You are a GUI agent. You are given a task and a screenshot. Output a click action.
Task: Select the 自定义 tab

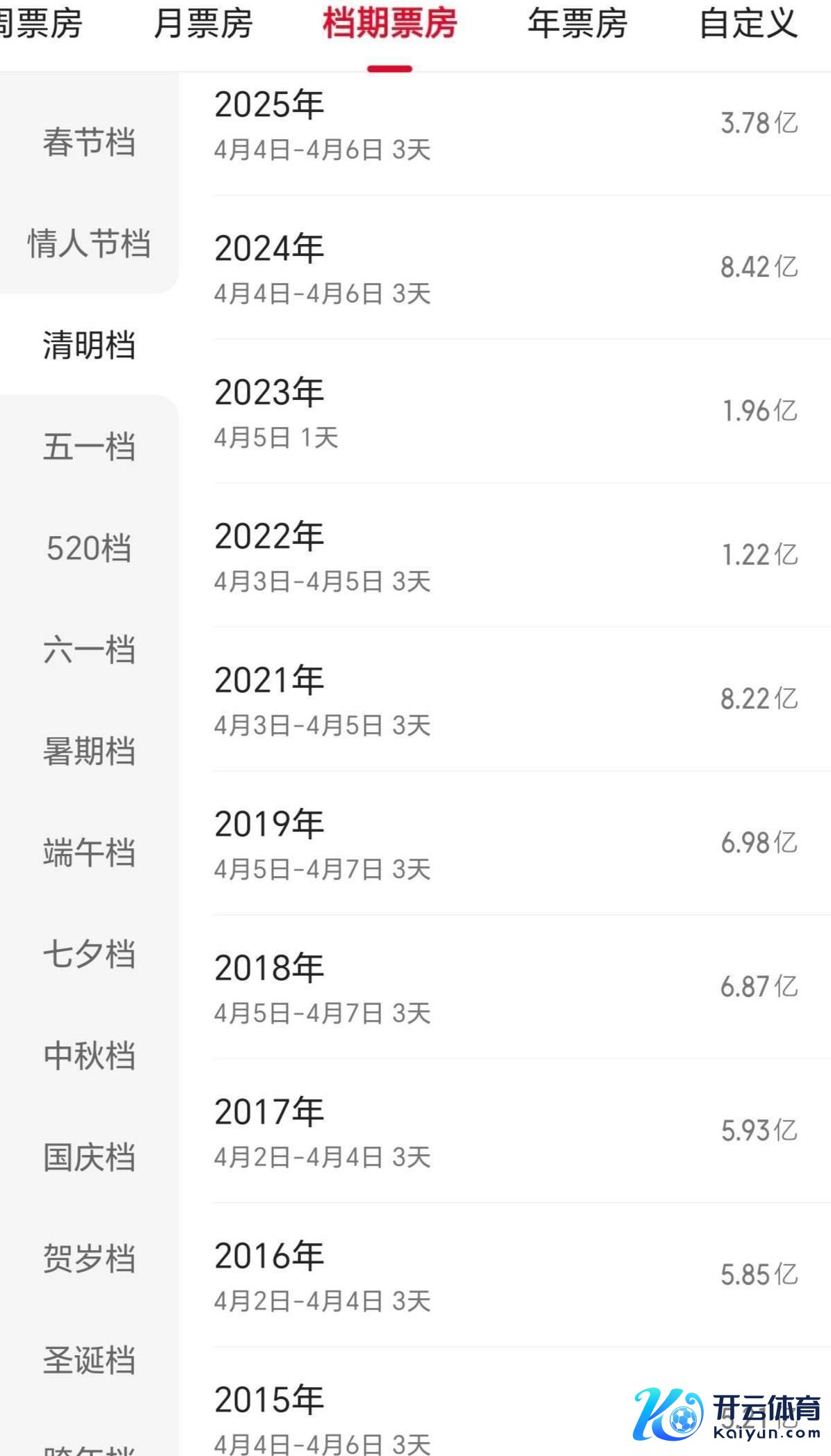[x=748, y=24]
